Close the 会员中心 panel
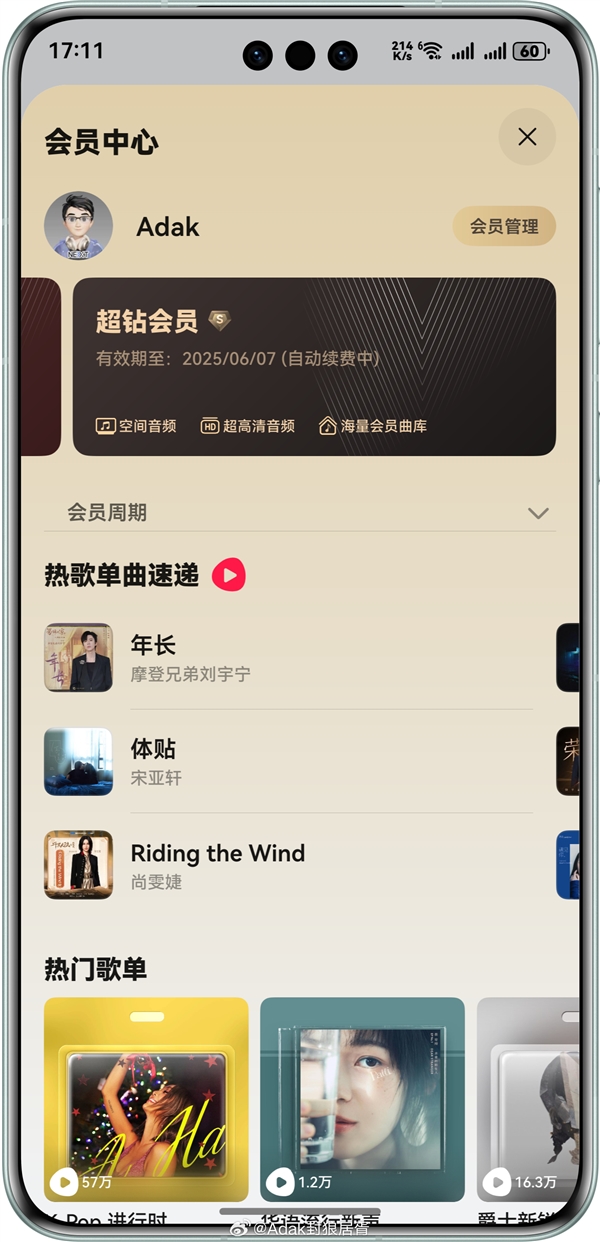 click(527, 137)
